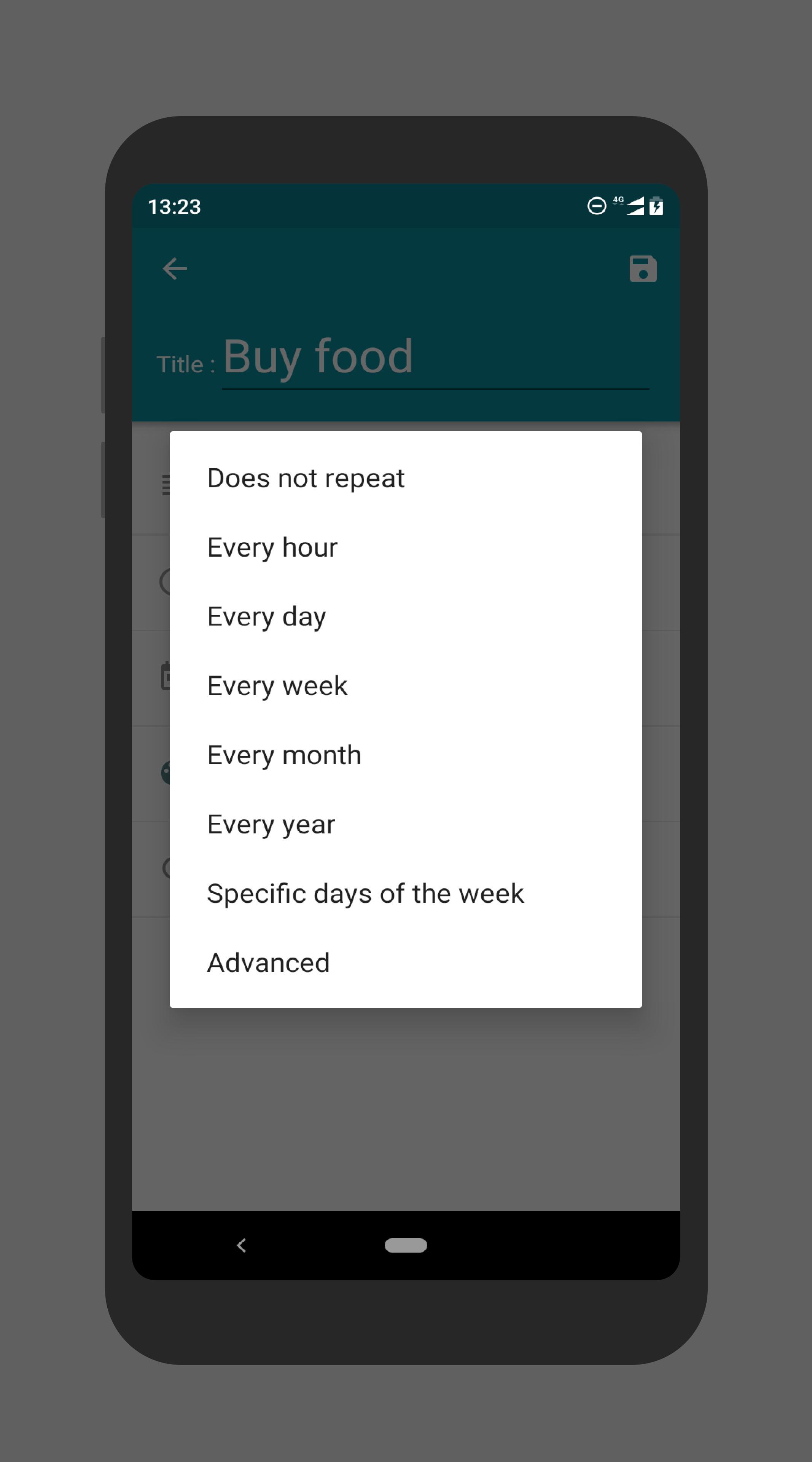Image resolution: width=812 pixels, height=1462 pixels.
Task: Tap the system back button
Action: (x=242, y=1245)
